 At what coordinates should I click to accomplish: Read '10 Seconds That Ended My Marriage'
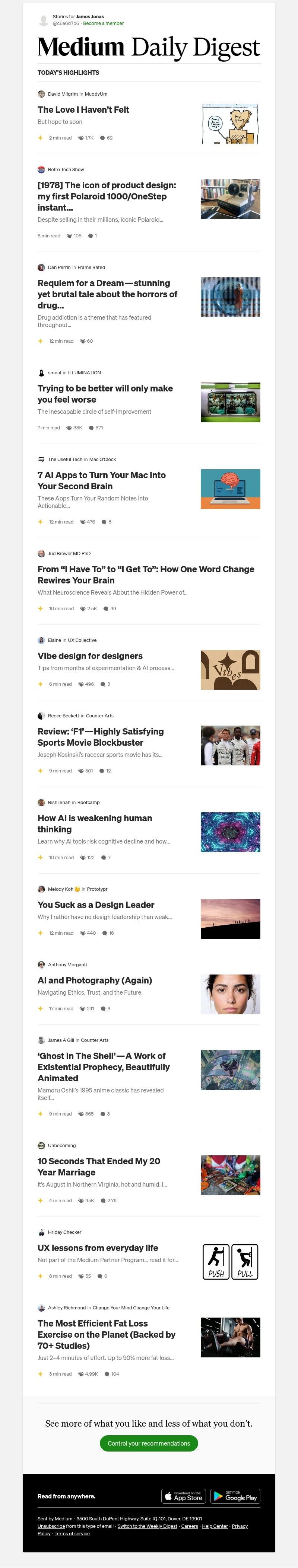98,1166
